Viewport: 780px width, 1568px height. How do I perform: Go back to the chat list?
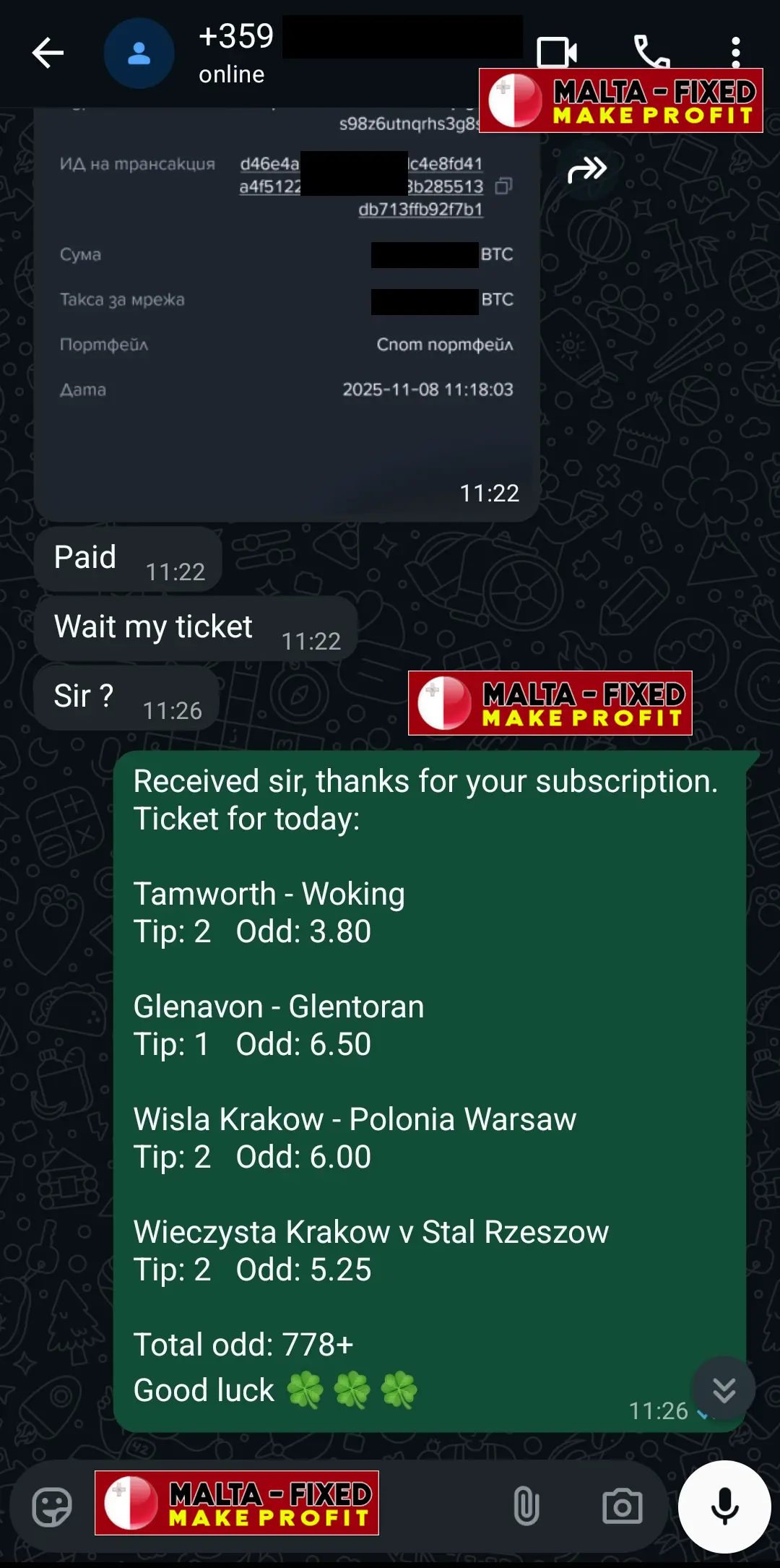[x=48, y=53]
